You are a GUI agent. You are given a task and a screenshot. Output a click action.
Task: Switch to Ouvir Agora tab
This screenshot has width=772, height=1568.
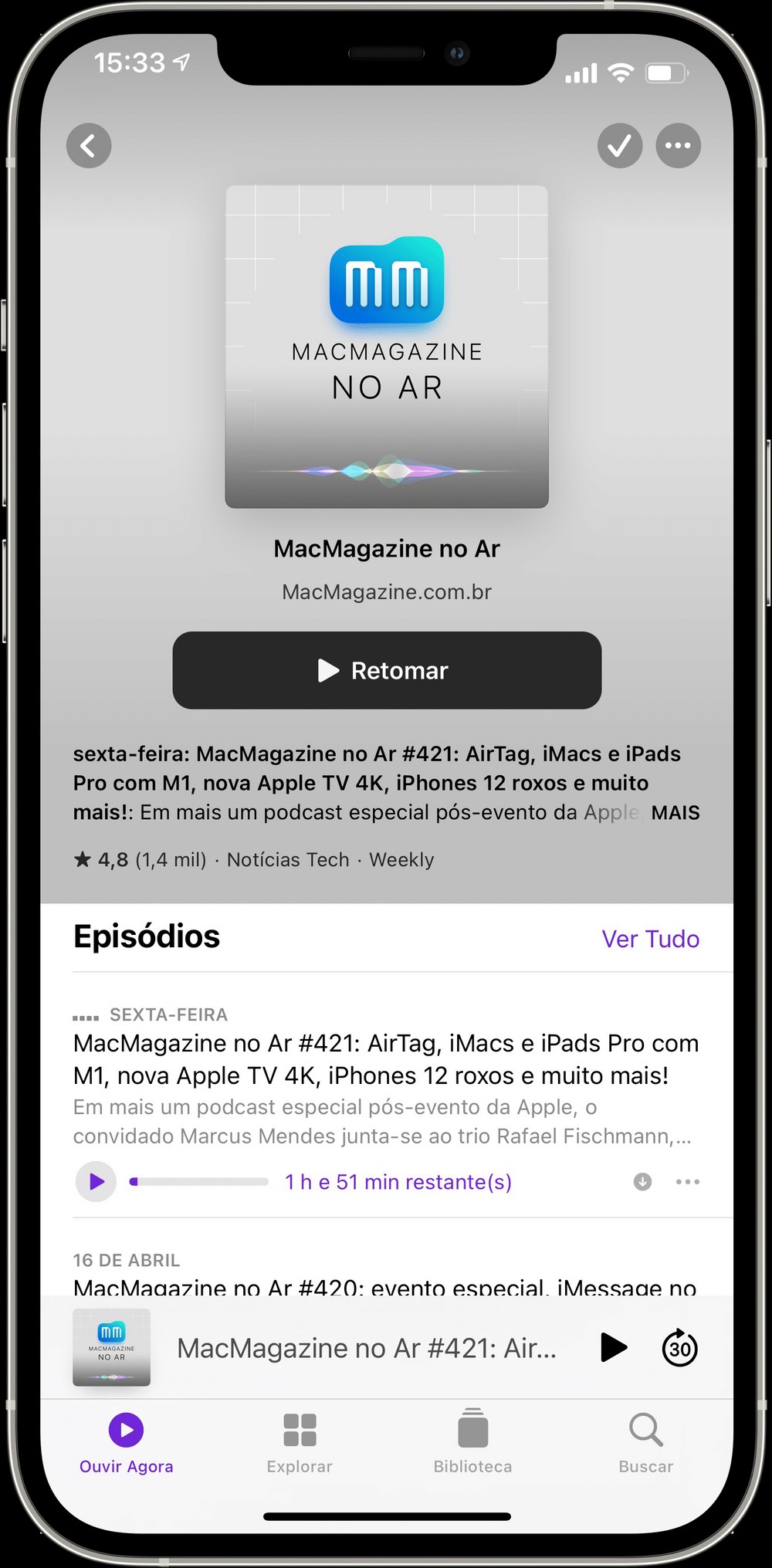127,1442
